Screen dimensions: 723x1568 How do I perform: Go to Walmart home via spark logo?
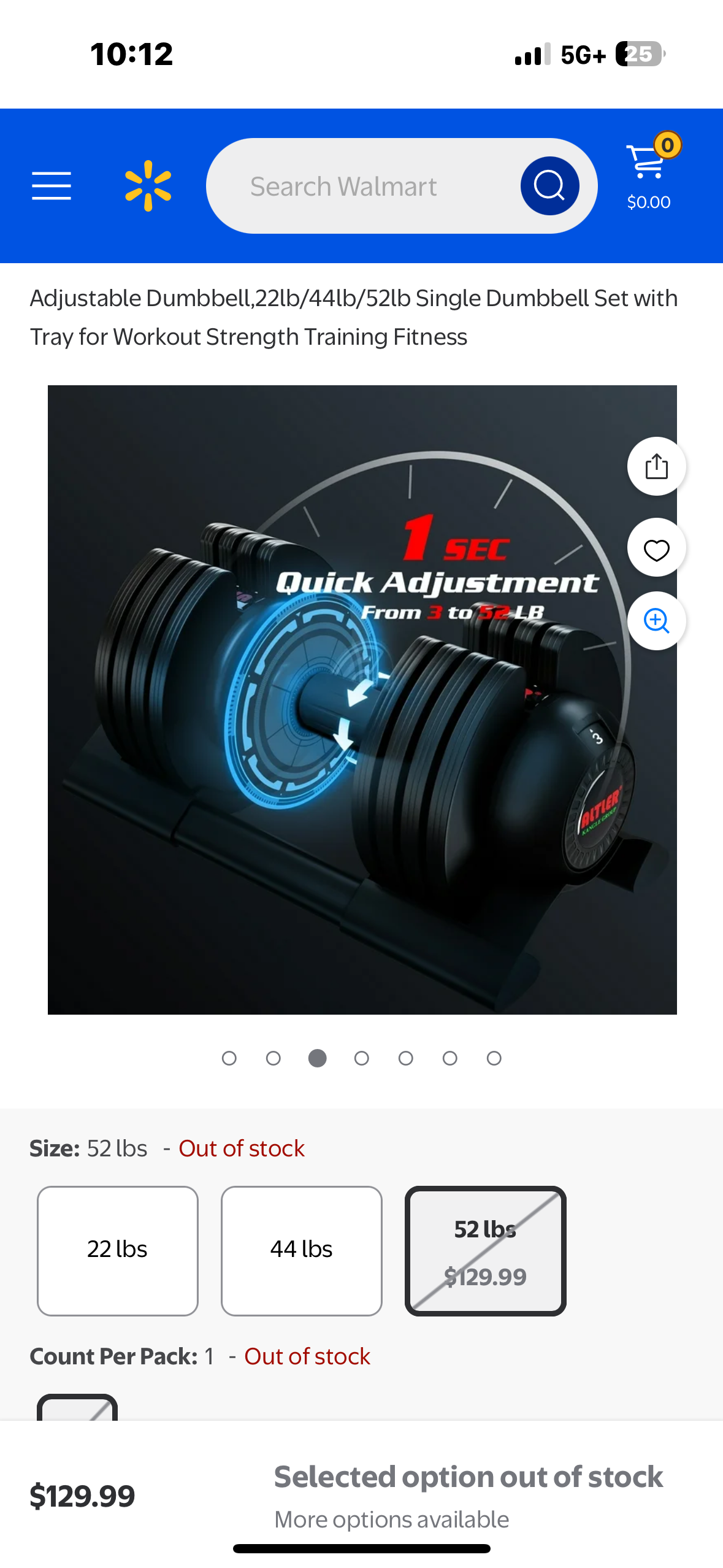click(x=148, y=186)
